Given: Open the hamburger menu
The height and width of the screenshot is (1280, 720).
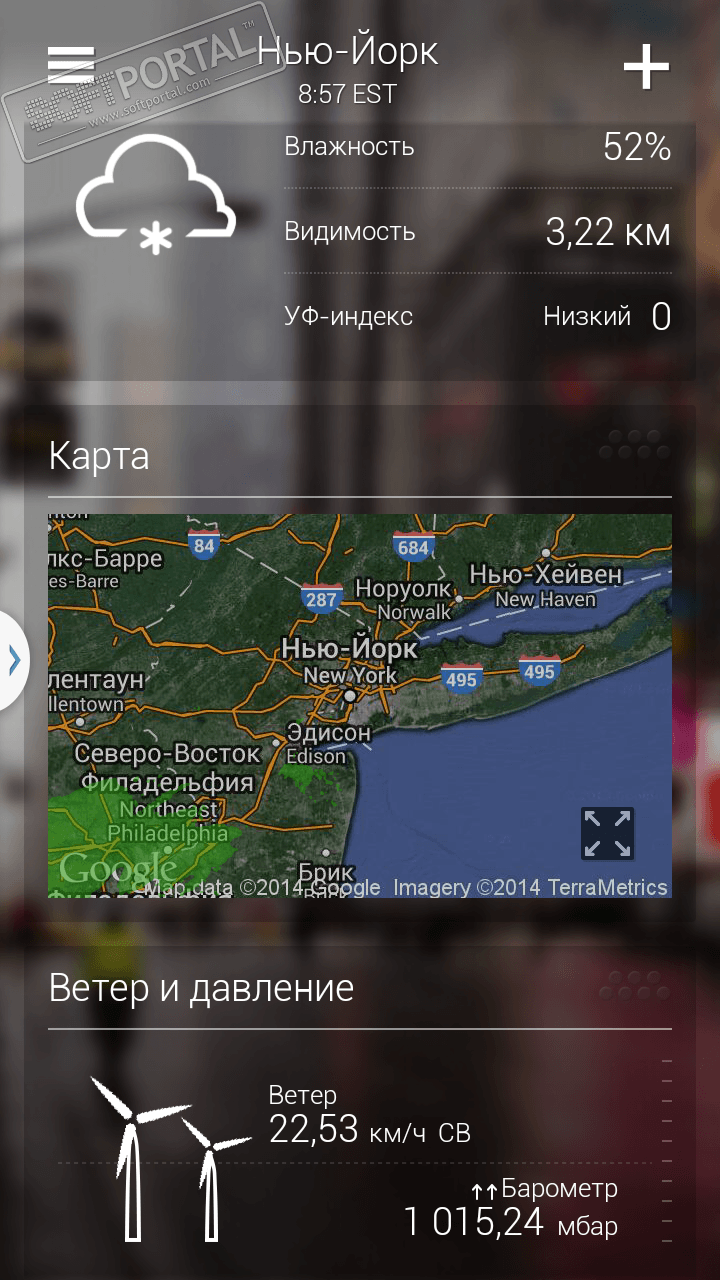Looking at the screenshot, I should tap(71, 65).
